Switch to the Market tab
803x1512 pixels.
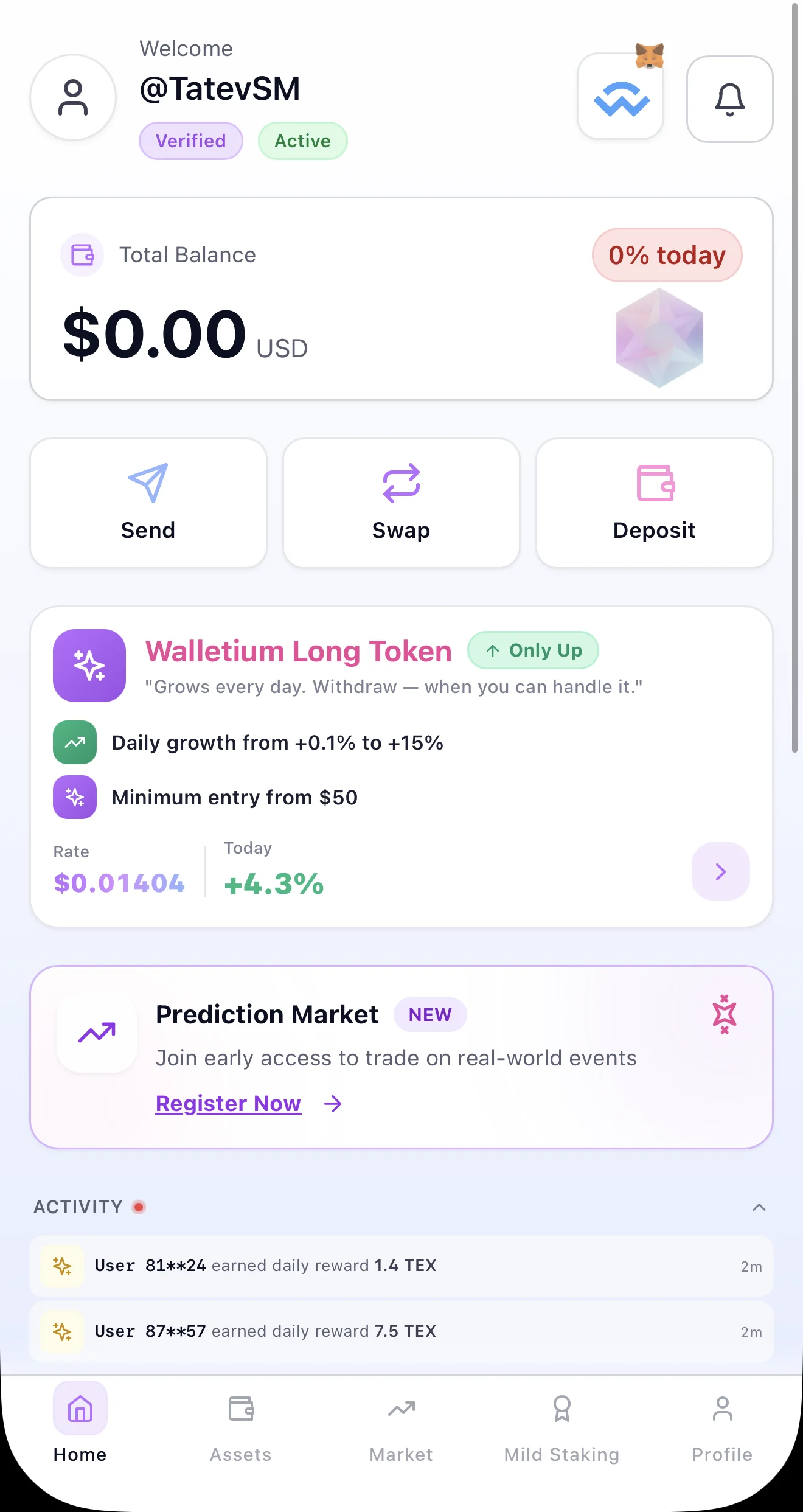[401, 1427]
